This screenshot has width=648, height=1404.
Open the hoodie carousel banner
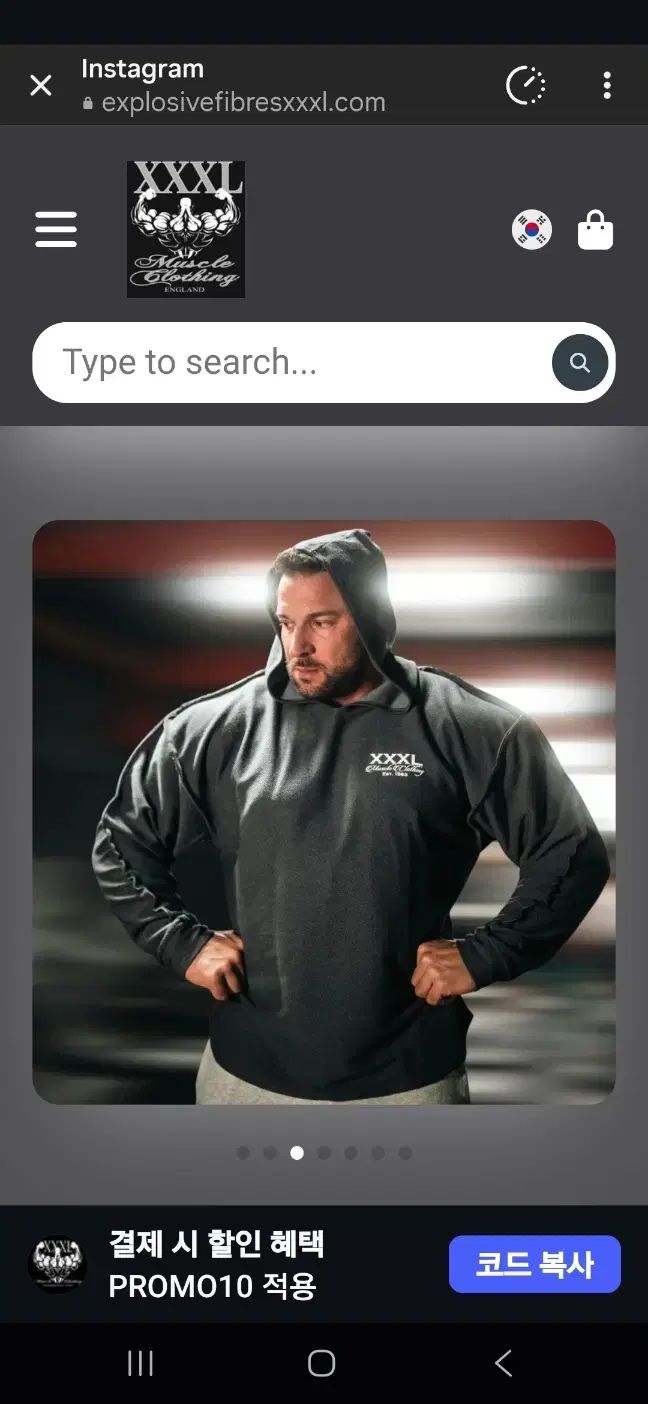pos(324,812)
